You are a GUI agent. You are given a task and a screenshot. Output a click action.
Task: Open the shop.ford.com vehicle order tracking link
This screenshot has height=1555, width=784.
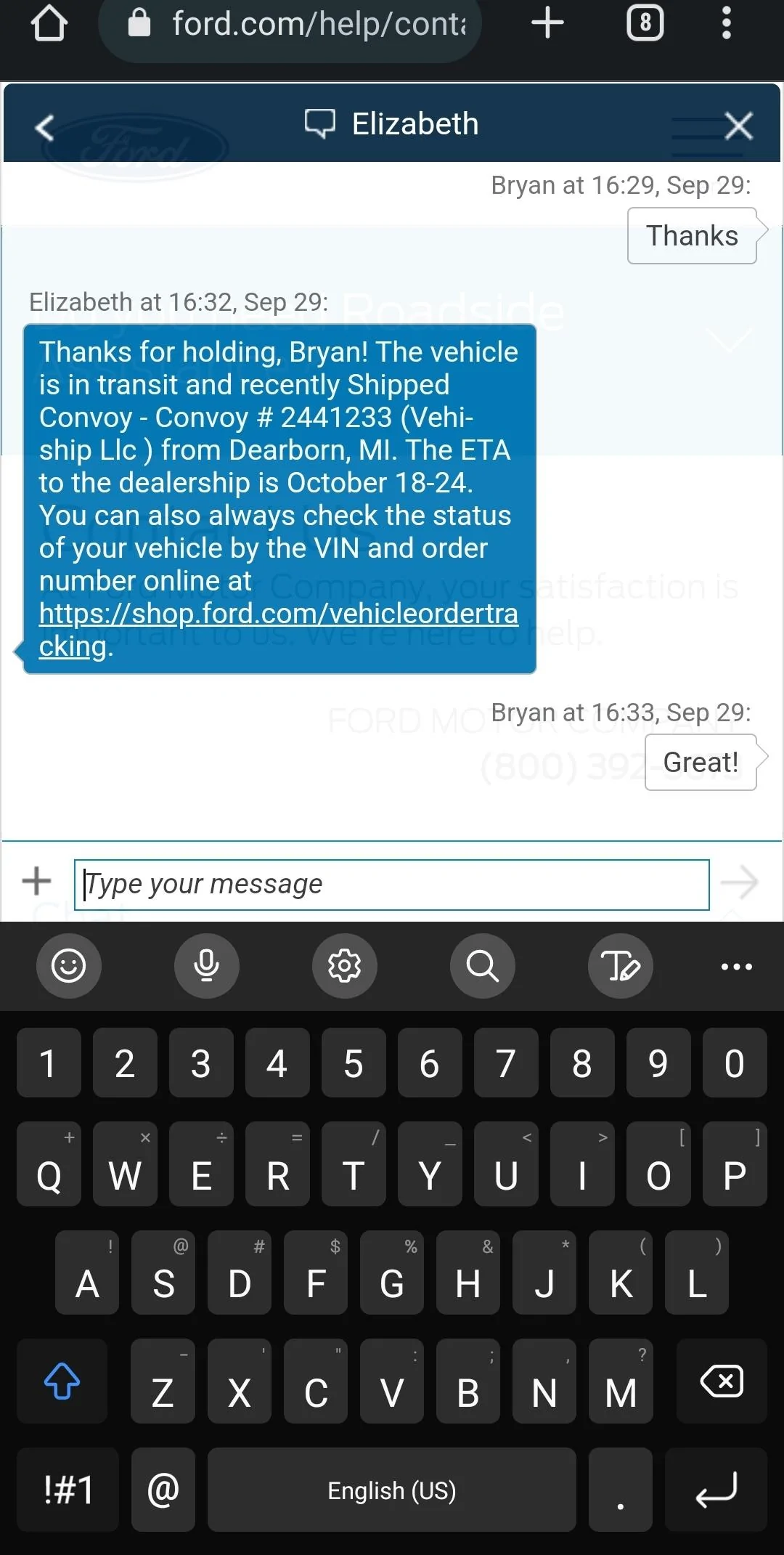[x=278, y=614]
